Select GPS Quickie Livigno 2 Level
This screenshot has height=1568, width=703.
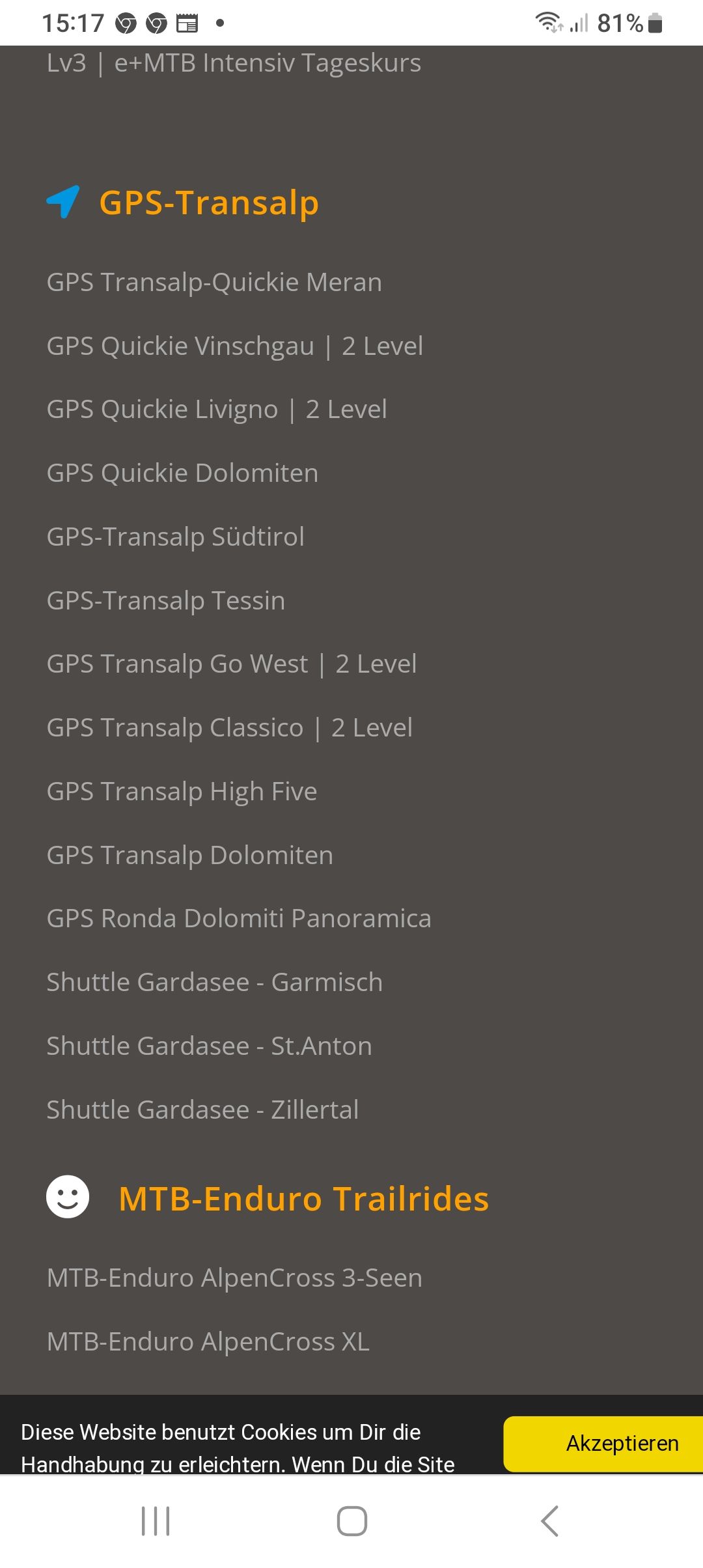tap(217, 410)
